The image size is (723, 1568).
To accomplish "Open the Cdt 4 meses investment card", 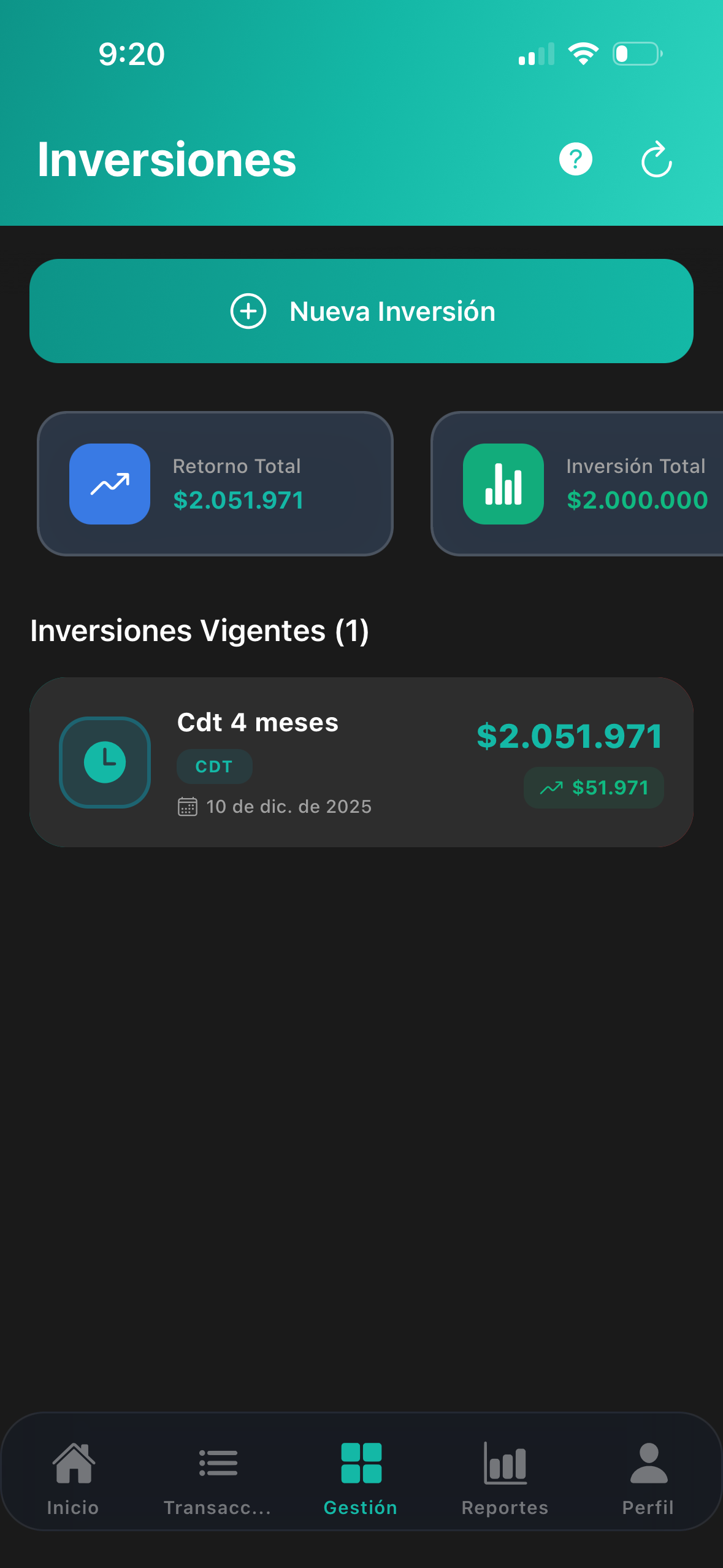I will (x=361, y=763).
